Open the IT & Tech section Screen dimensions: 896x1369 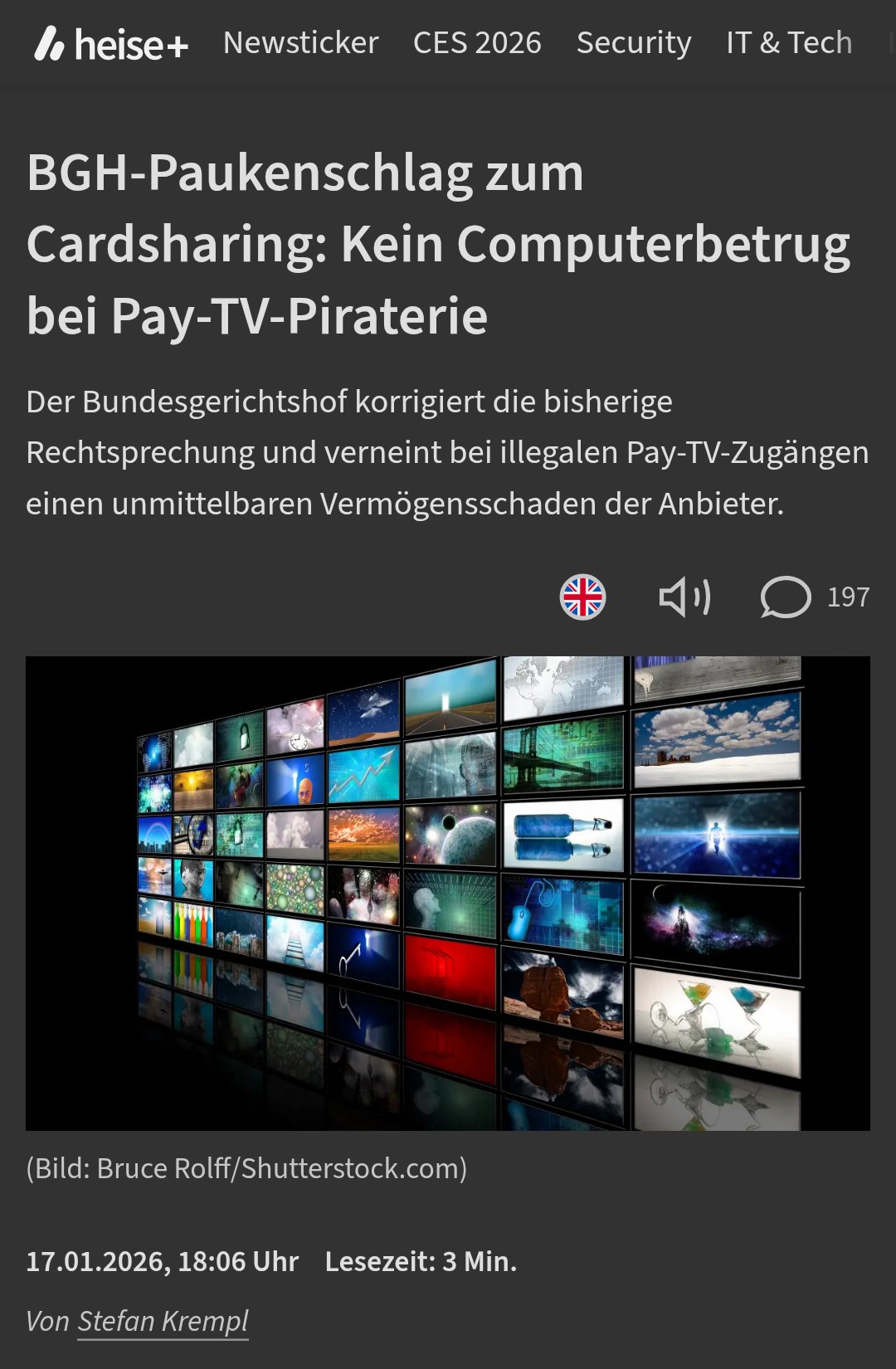788,42
